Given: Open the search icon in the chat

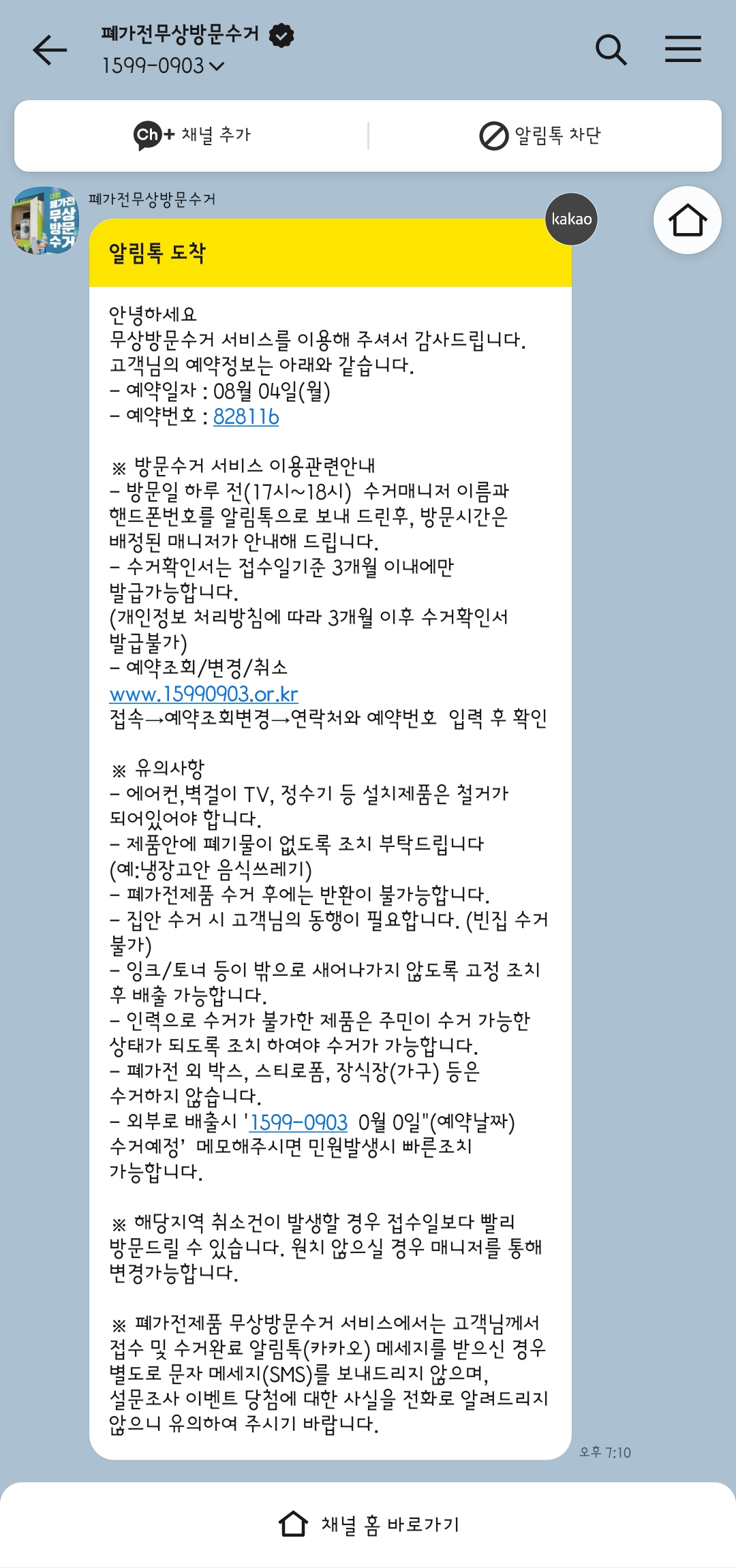Looking at the screenshot, I should tap(611, 50).
